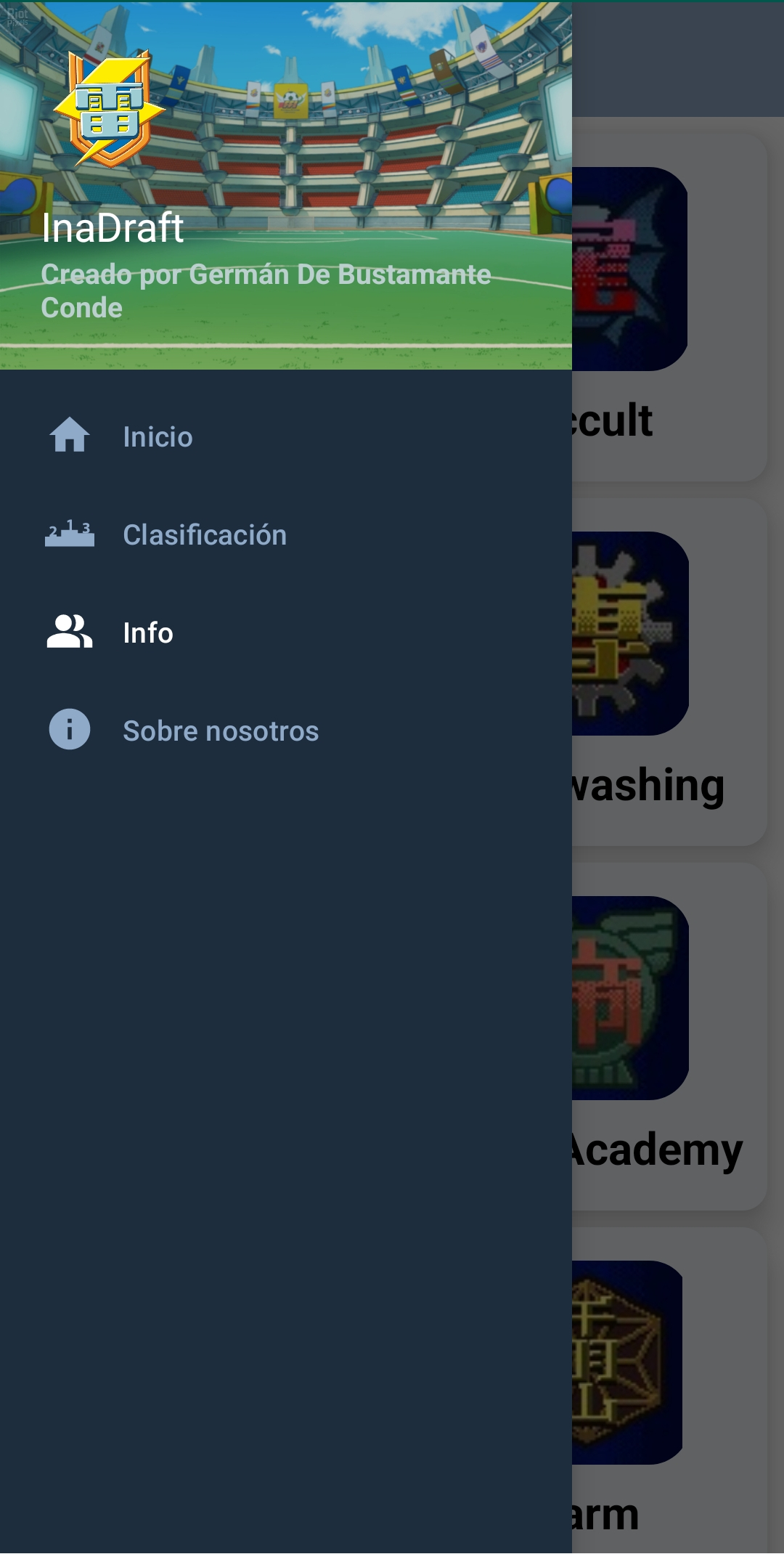Click the creator credit Germán De Bustamante Conde
Screen dimensions: 784x1554
coord(267,289)
